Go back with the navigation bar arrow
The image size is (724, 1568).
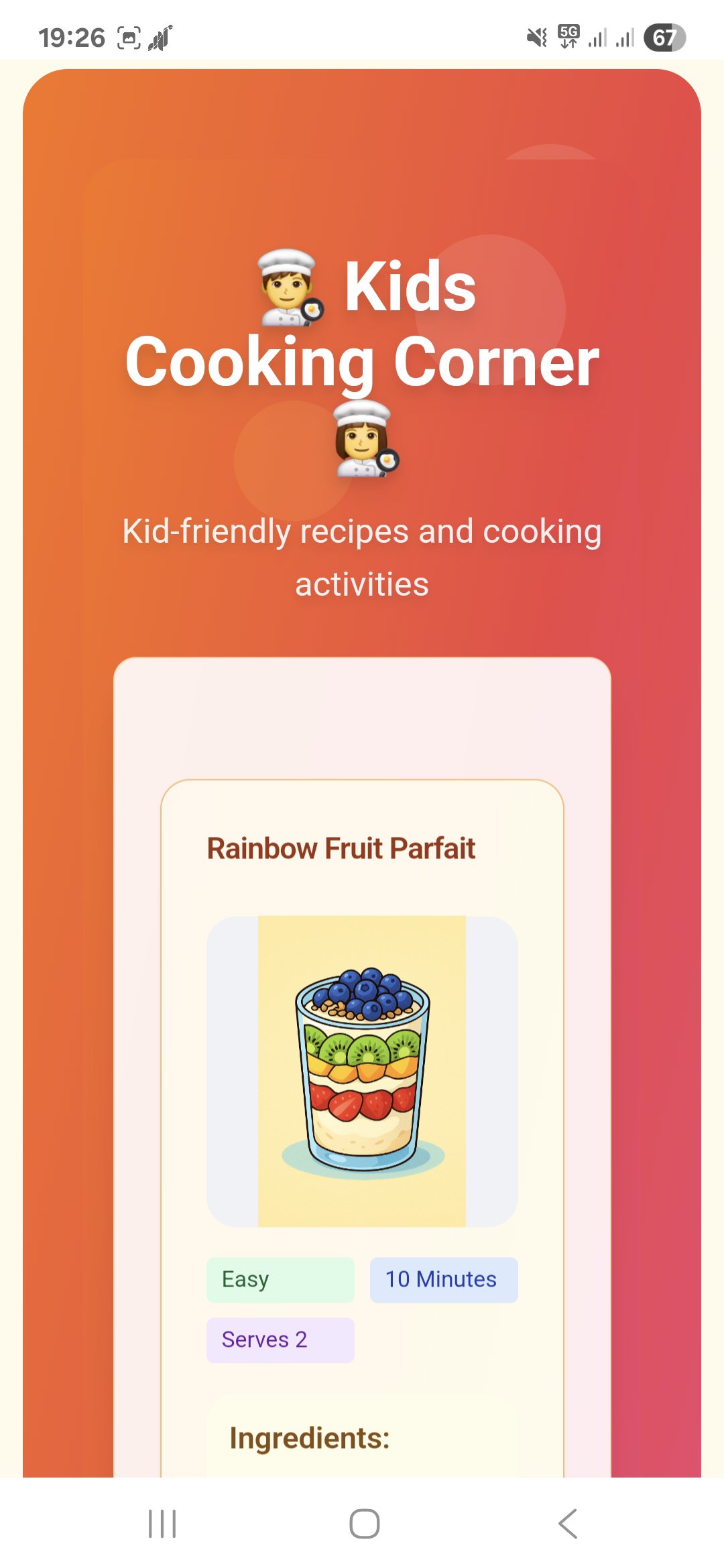pos(567,1524)
